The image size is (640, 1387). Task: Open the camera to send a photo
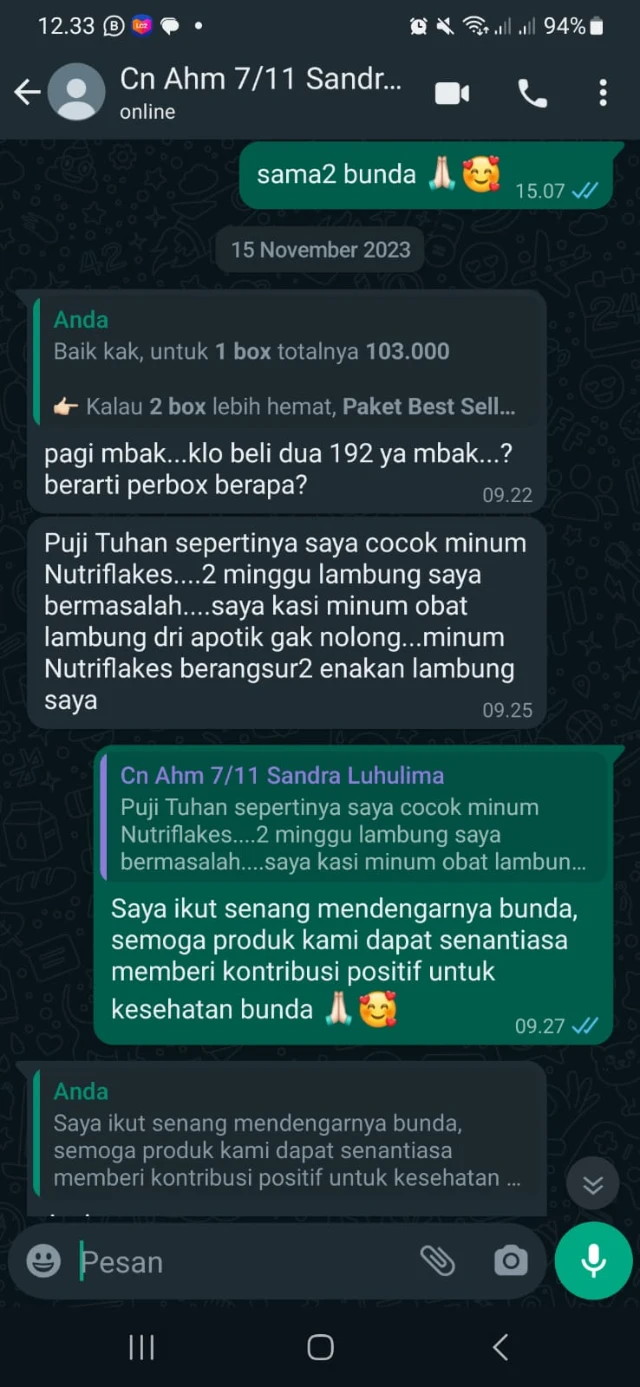tap(510, 1261)
